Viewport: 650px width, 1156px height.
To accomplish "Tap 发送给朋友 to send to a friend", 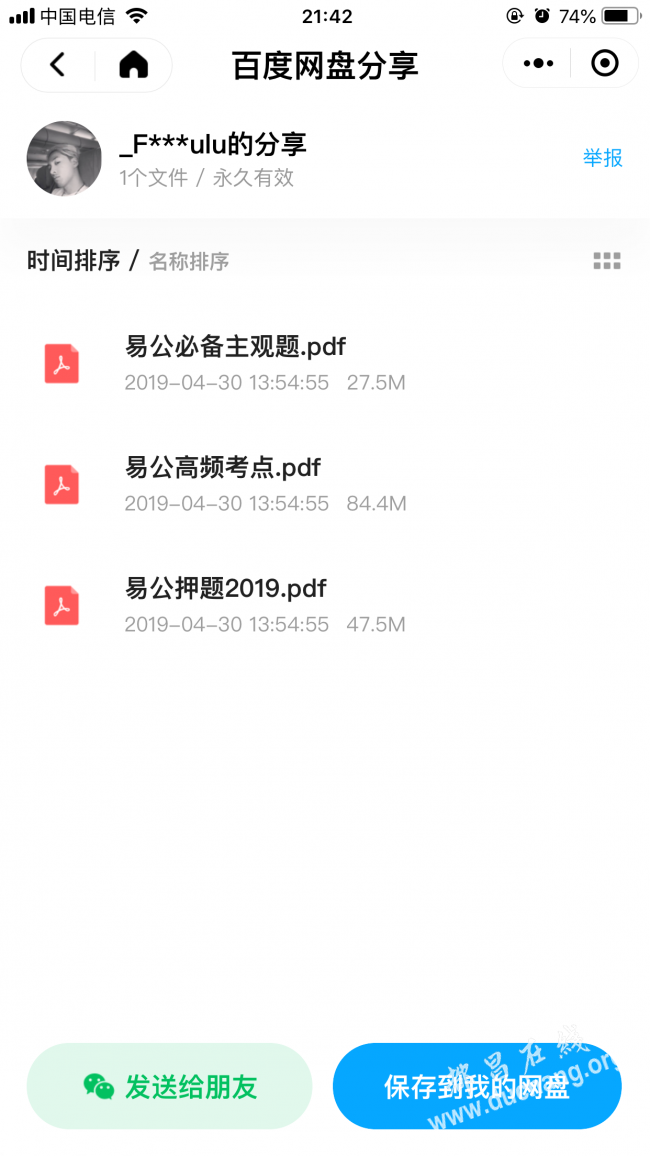I will (170, 1086).
